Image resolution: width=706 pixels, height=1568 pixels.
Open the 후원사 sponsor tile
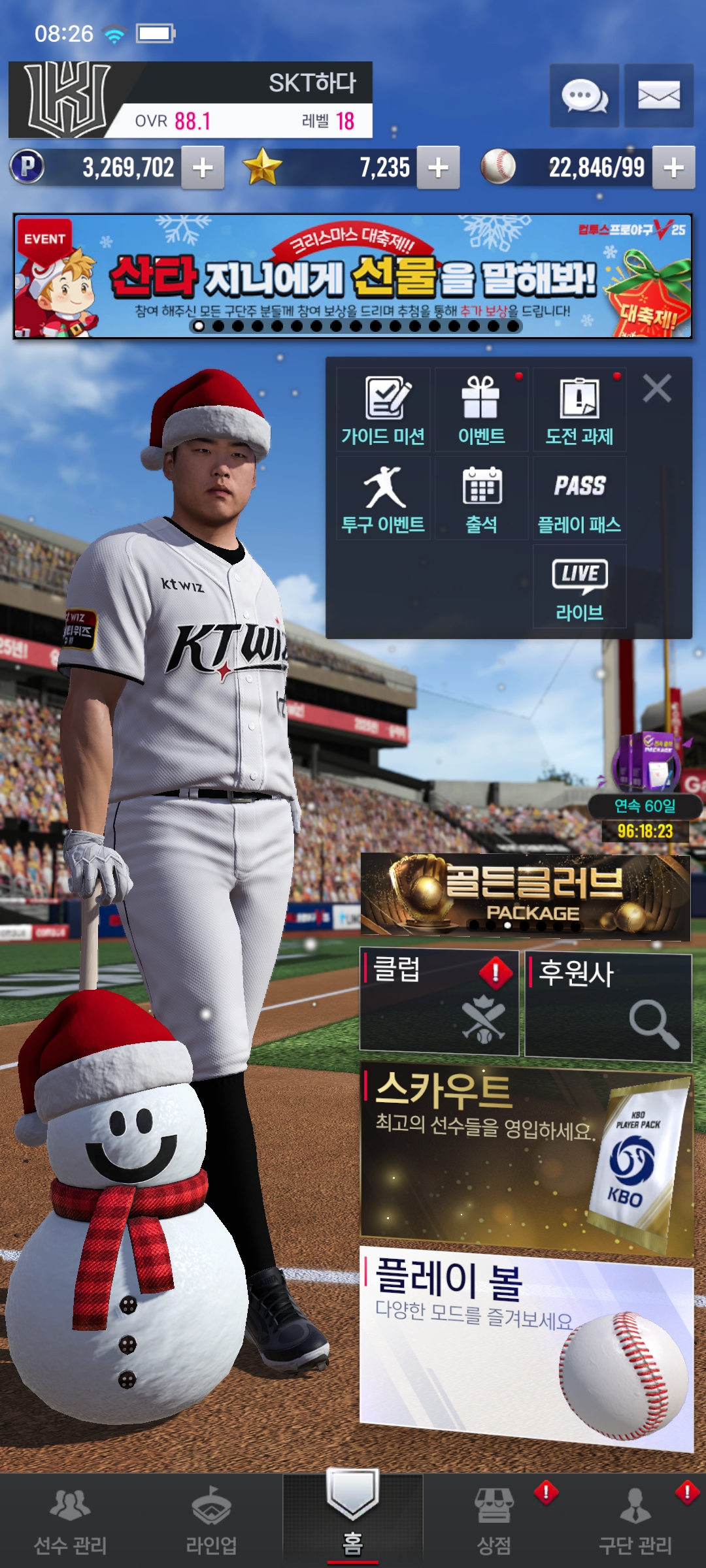[x=608, y=1006]
